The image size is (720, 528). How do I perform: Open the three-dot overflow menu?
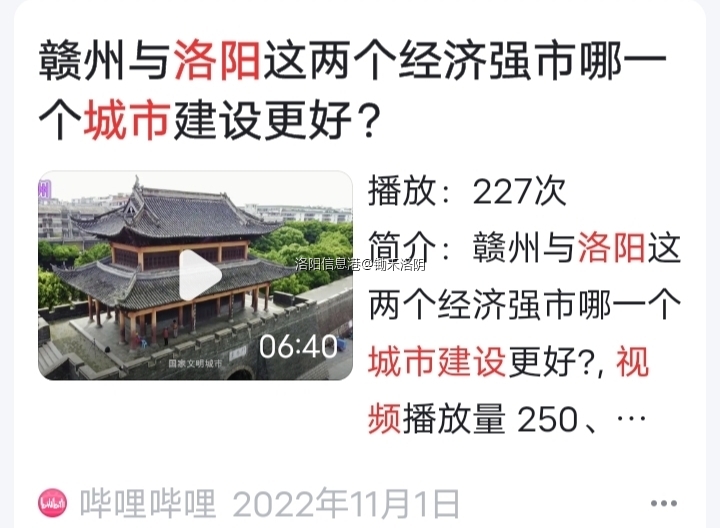tap(663, 503)
